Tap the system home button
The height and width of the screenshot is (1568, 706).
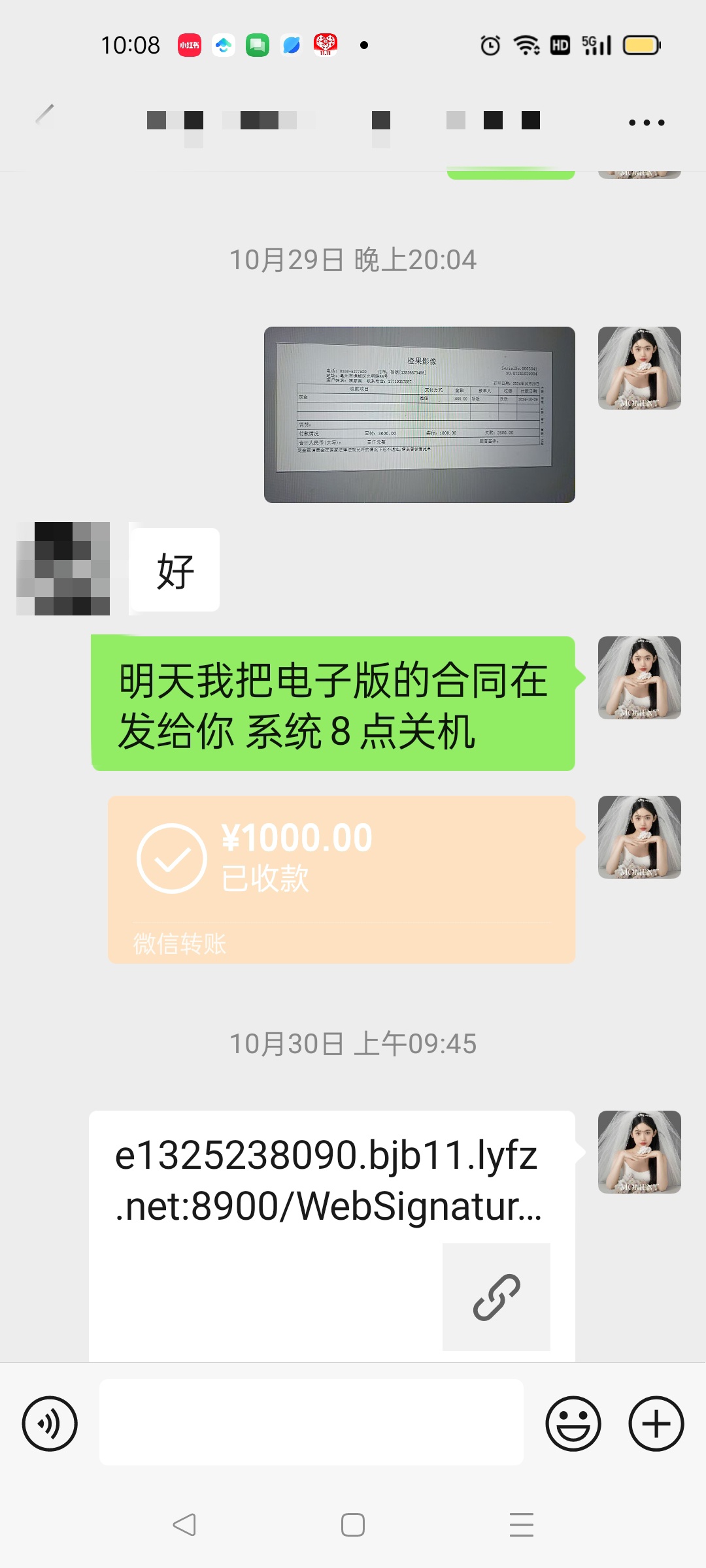353,1525
